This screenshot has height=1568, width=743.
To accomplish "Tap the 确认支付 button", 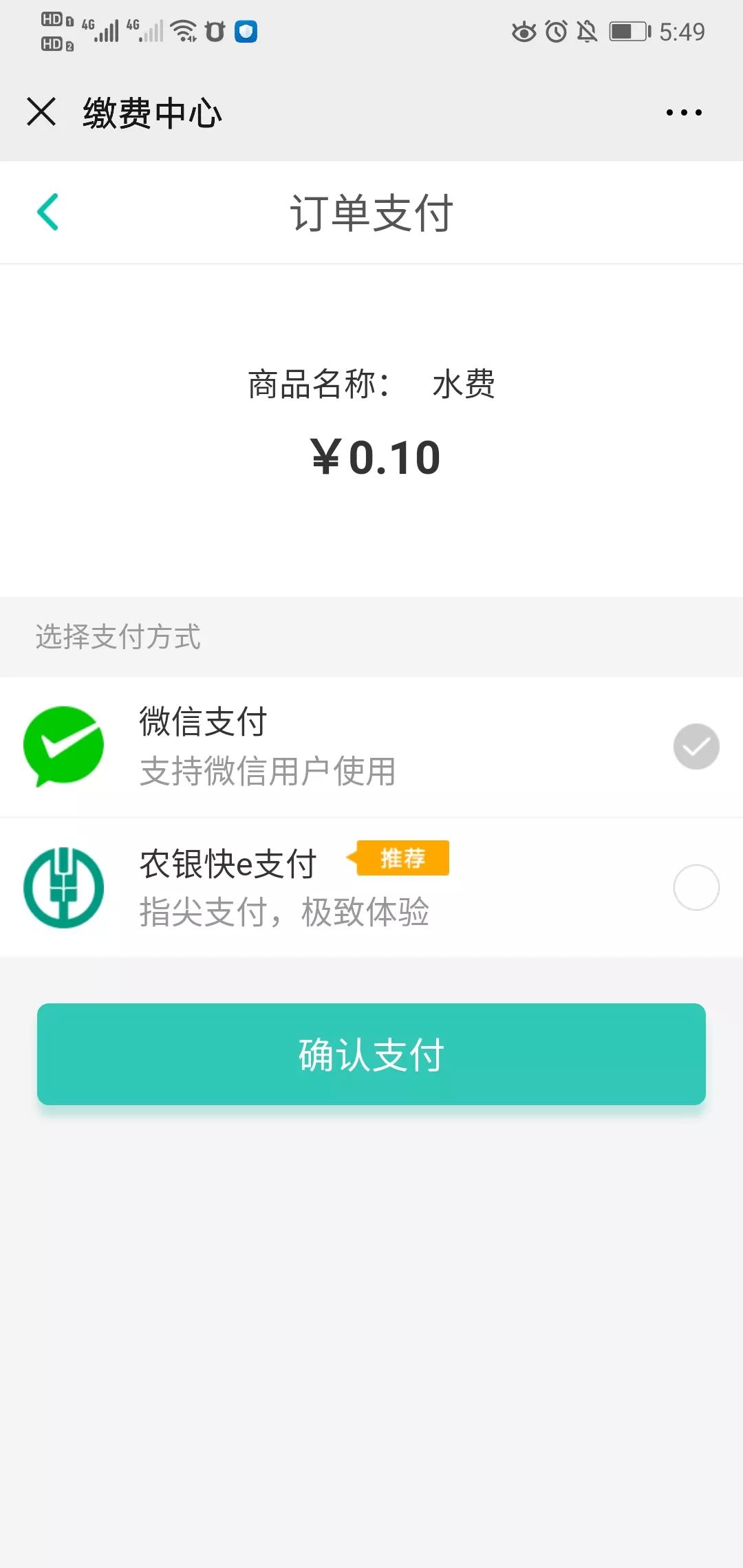I will 371,1054.
